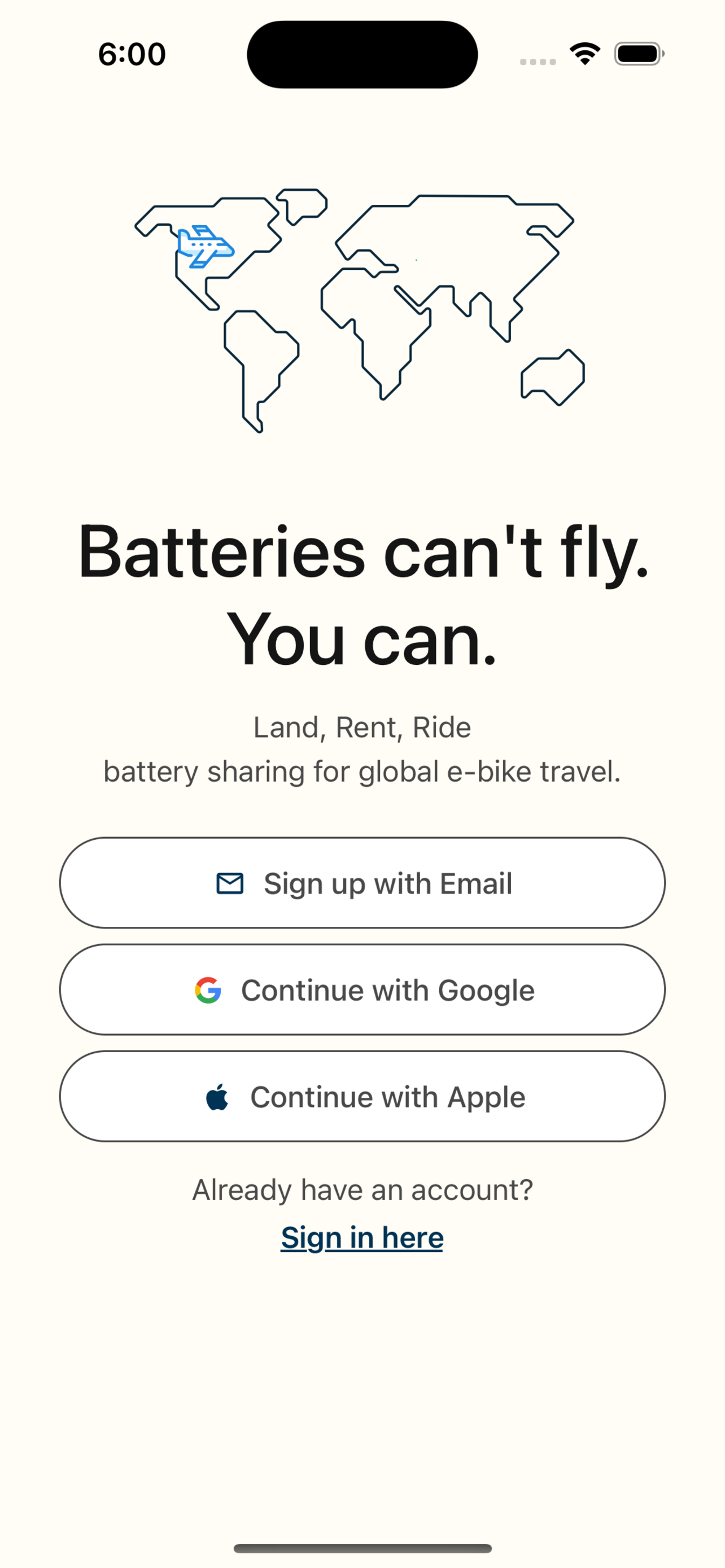Tap the 'Land, Rent, Ride' tagline
The height and width of the screenshot is (1568, 725).
(361, 727)
